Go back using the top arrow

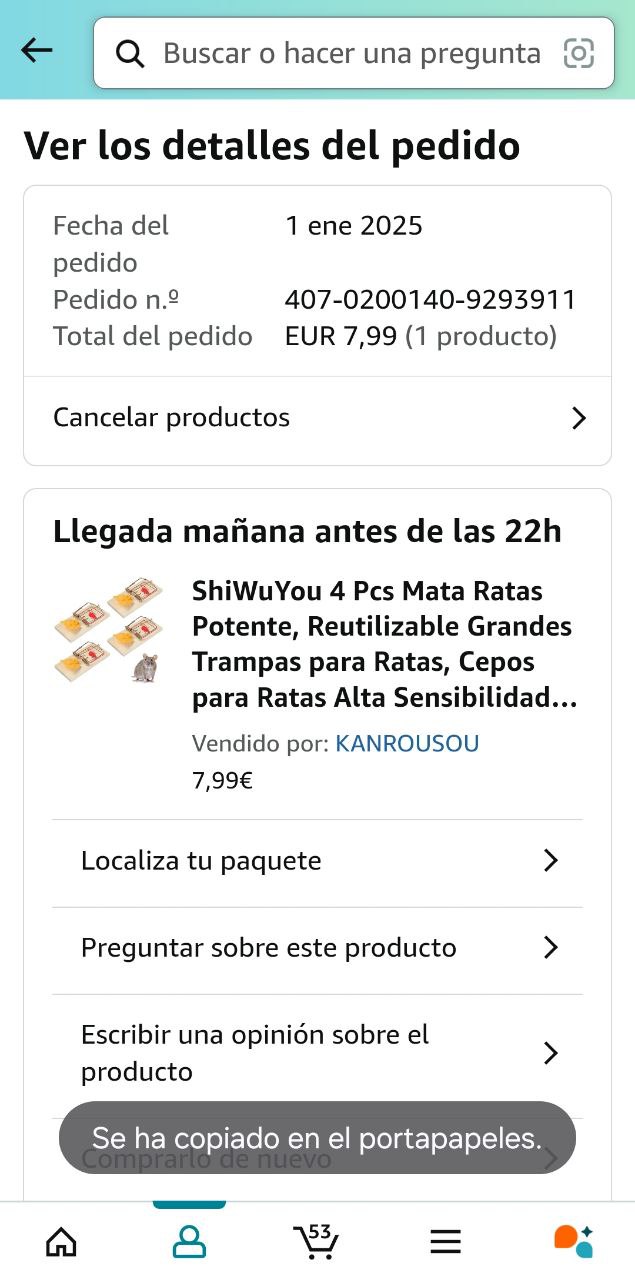pyautogui.click(x=37, y=51)
